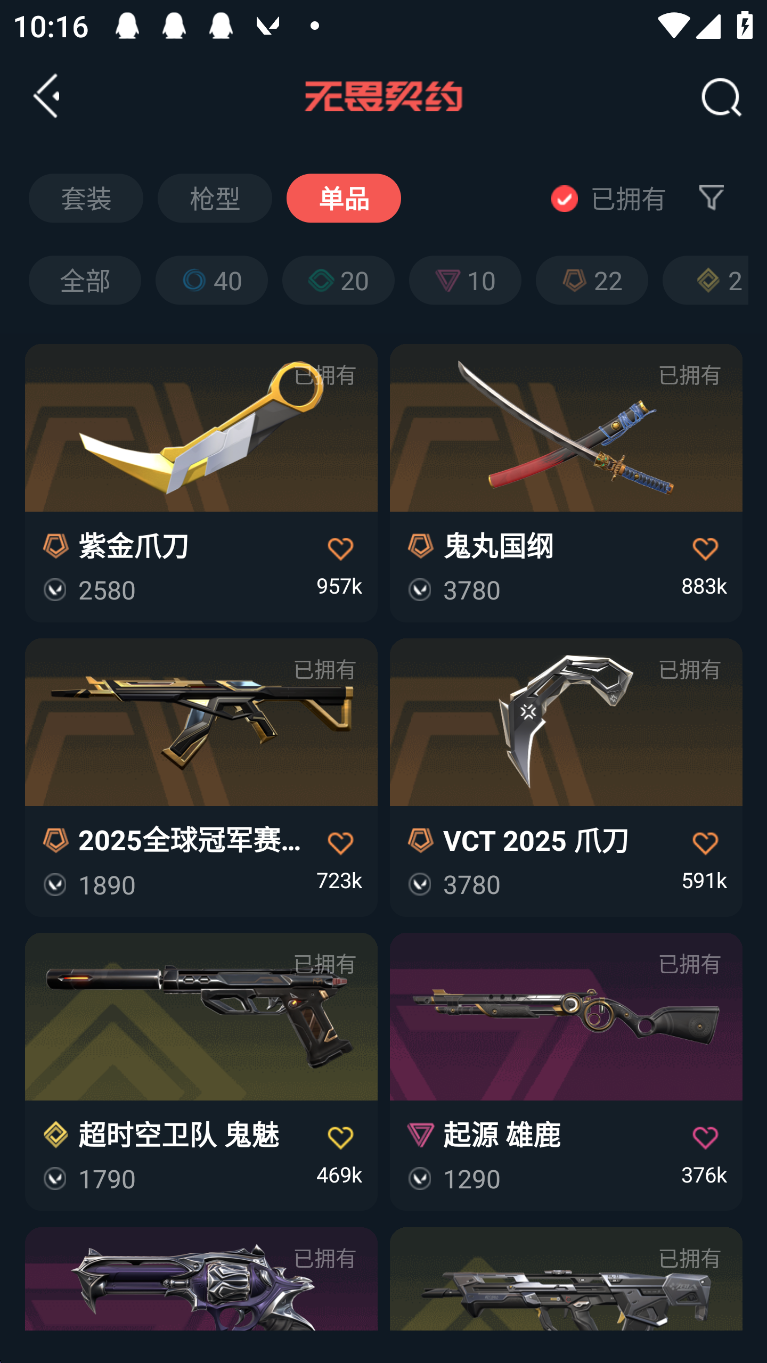Open the VCT 2025 爪刀 card
The image size is (767, 1363).
click(x=566, y=735)
